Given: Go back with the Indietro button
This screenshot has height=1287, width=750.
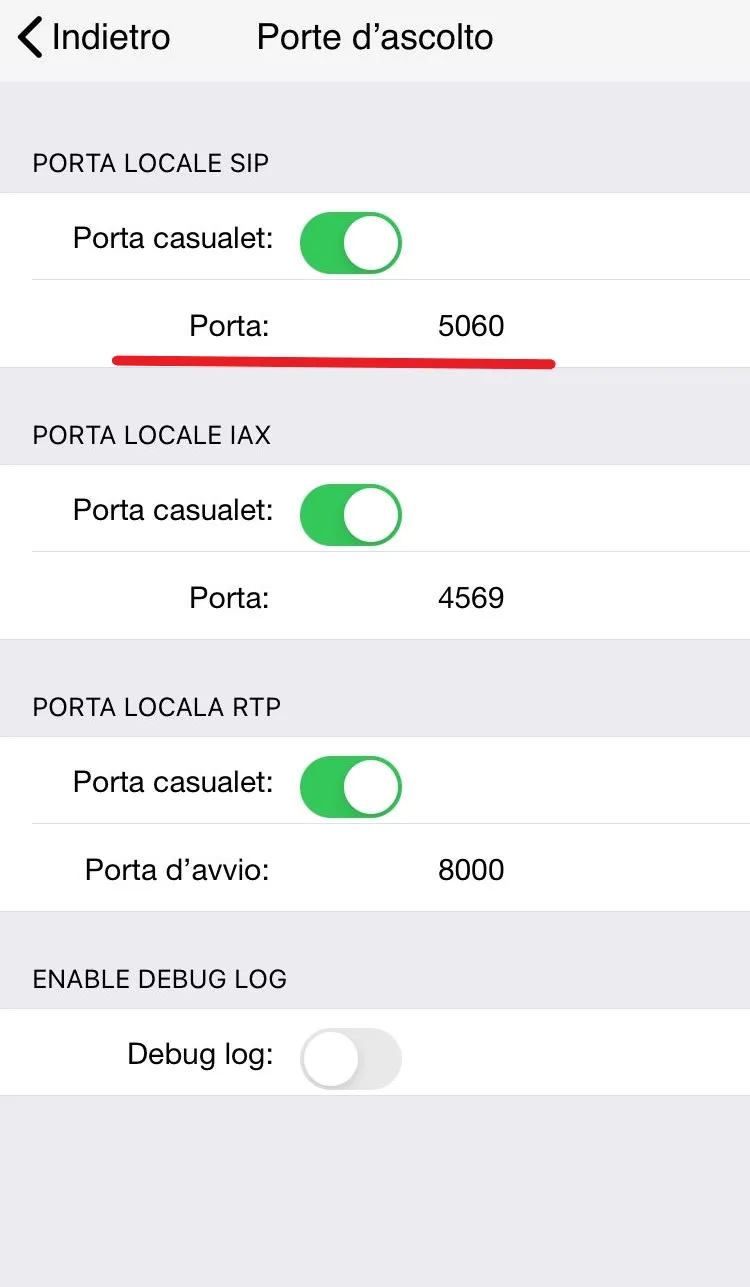Looking at the screenshot, I should [93, 38].
